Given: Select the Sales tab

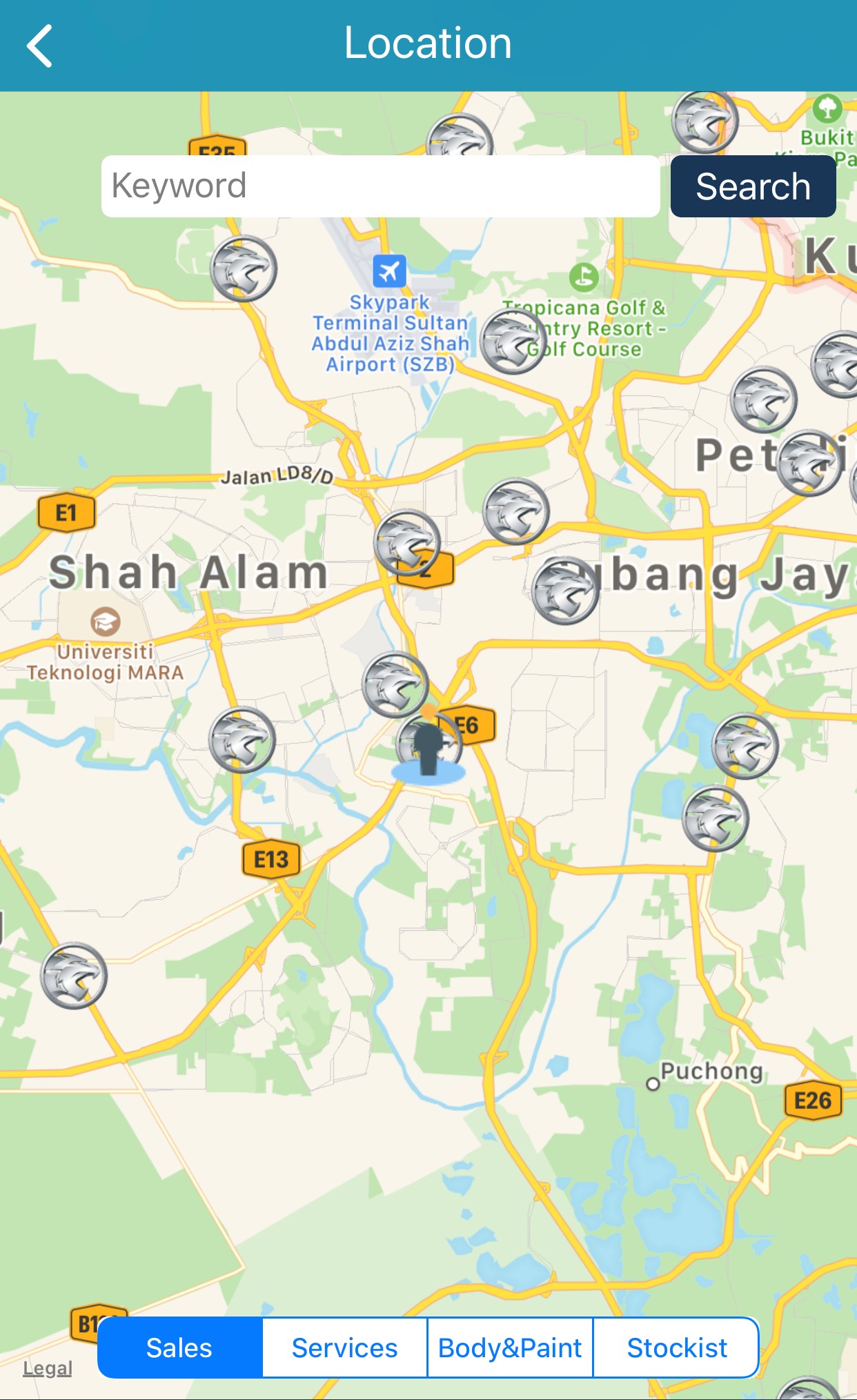Looking at the screenshot, I should [x=179, y=1348].
